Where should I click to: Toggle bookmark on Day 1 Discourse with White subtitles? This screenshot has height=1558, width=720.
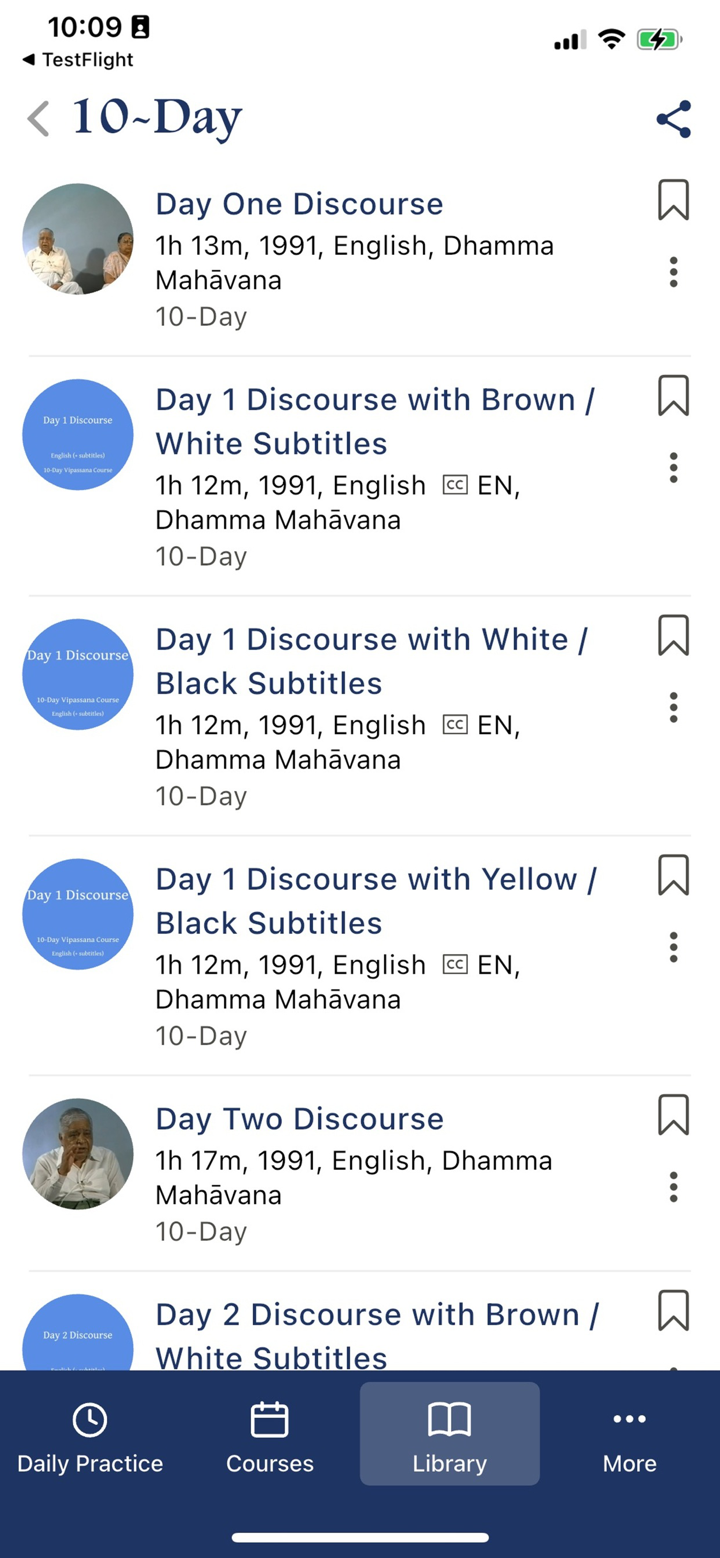[673, 635]
